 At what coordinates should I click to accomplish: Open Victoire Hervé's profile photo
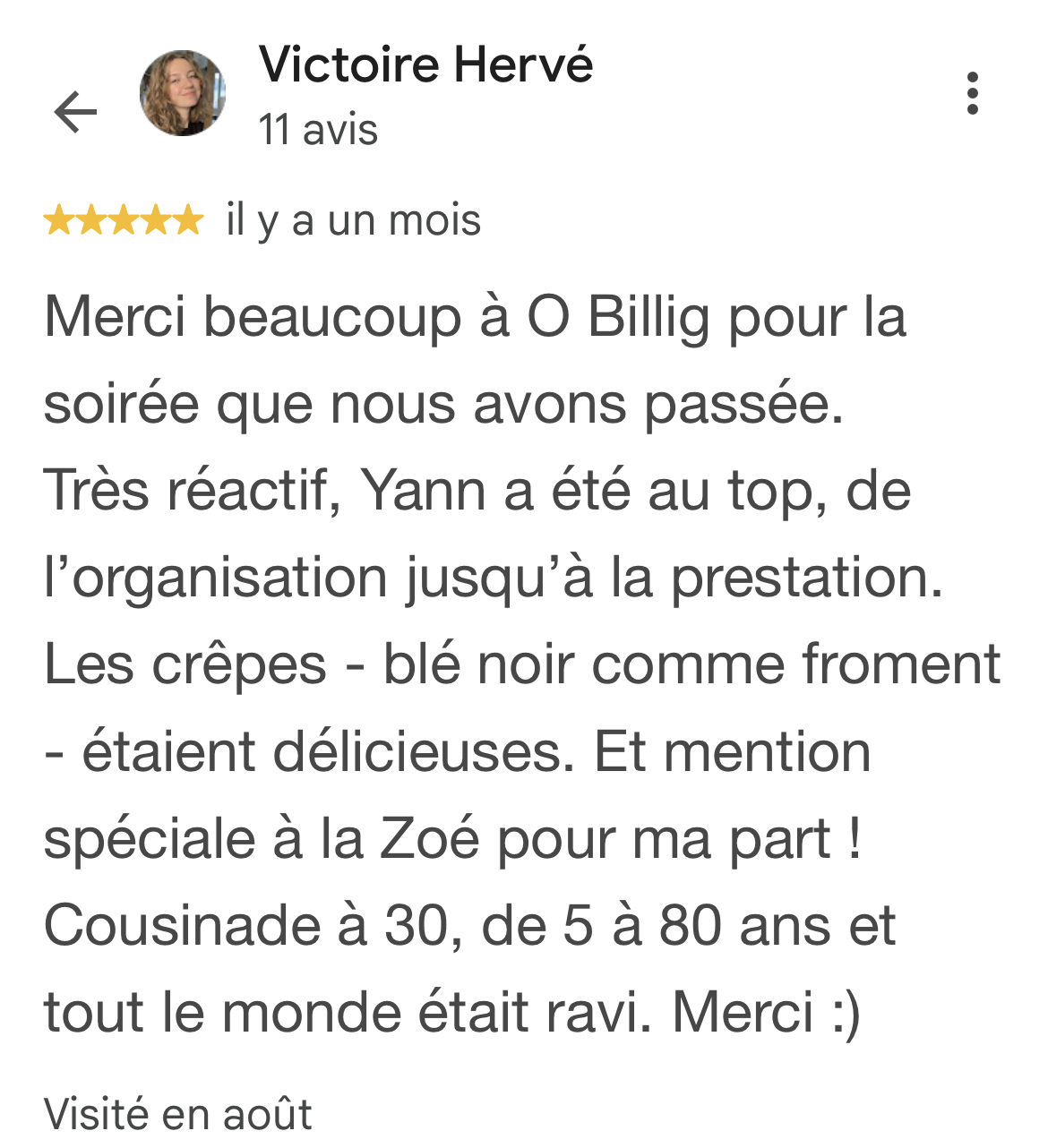(x=183, y=93)
